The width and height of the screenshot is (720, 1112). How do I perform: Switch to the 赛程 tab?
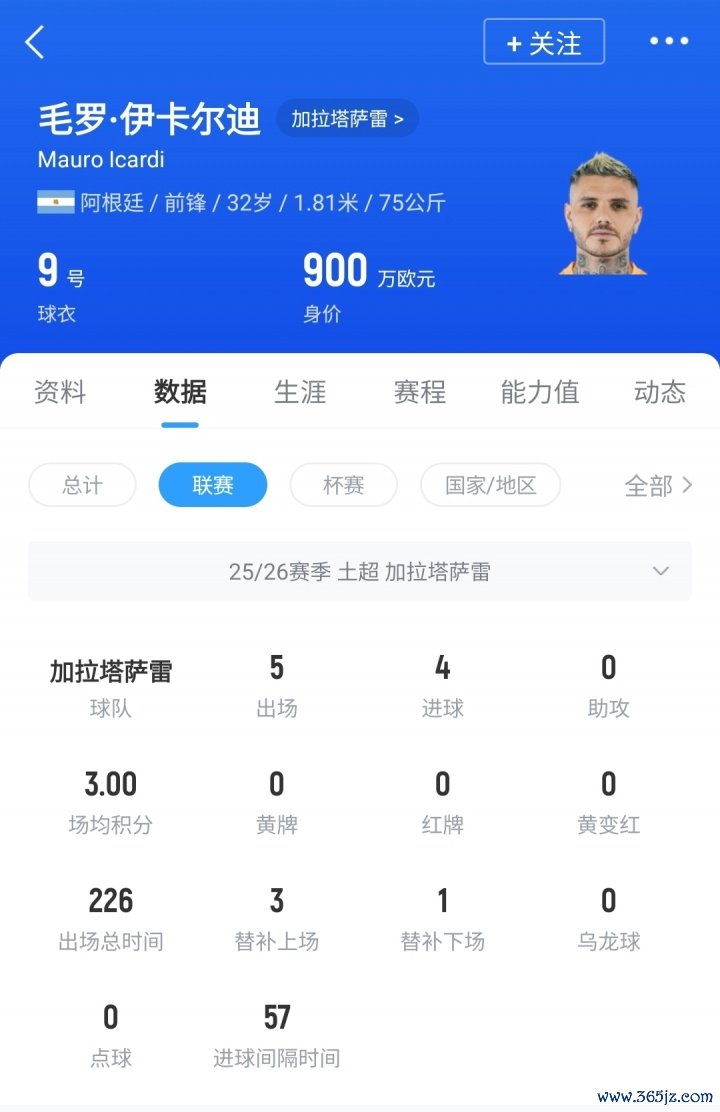pos(420,392)
